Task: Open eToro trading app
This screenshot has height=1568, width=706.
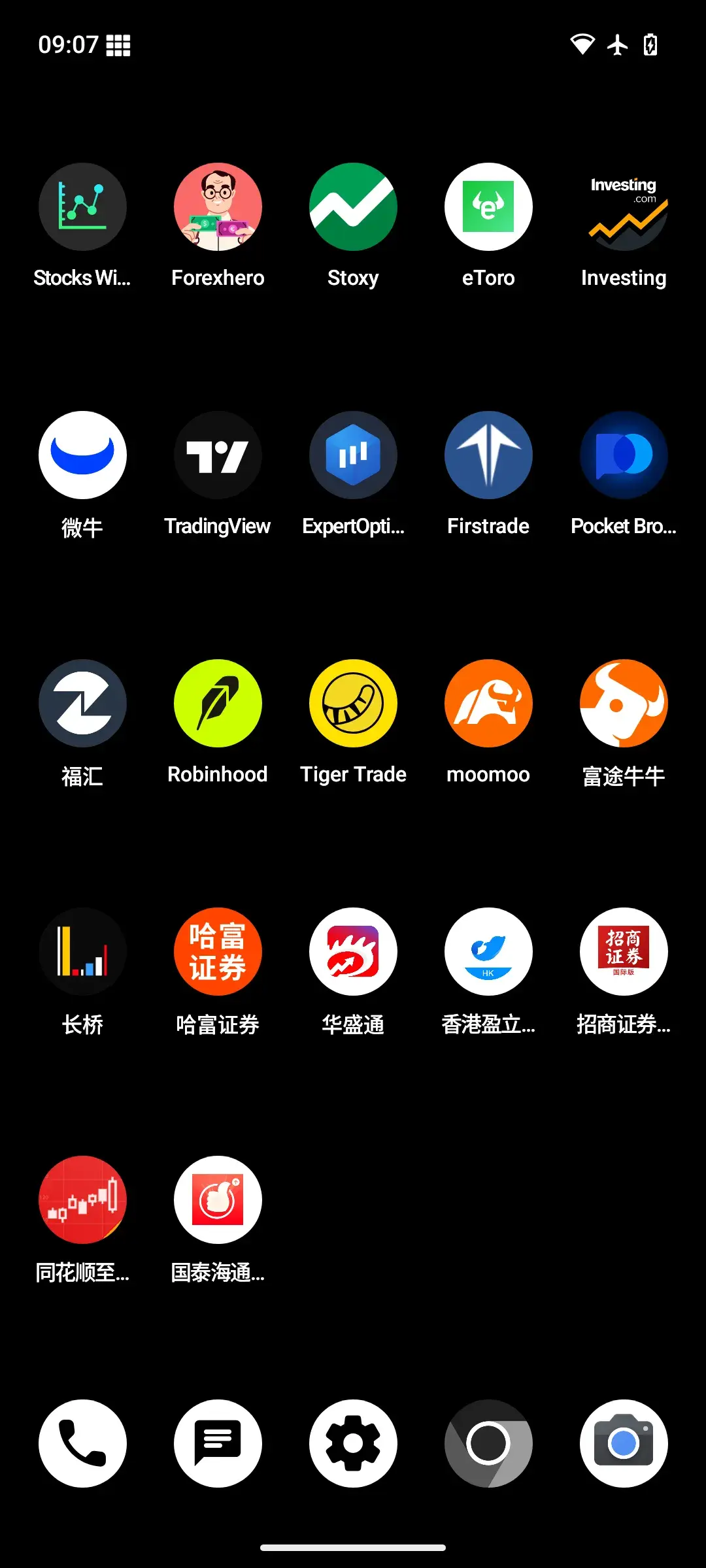Action: tap(488, 206)
